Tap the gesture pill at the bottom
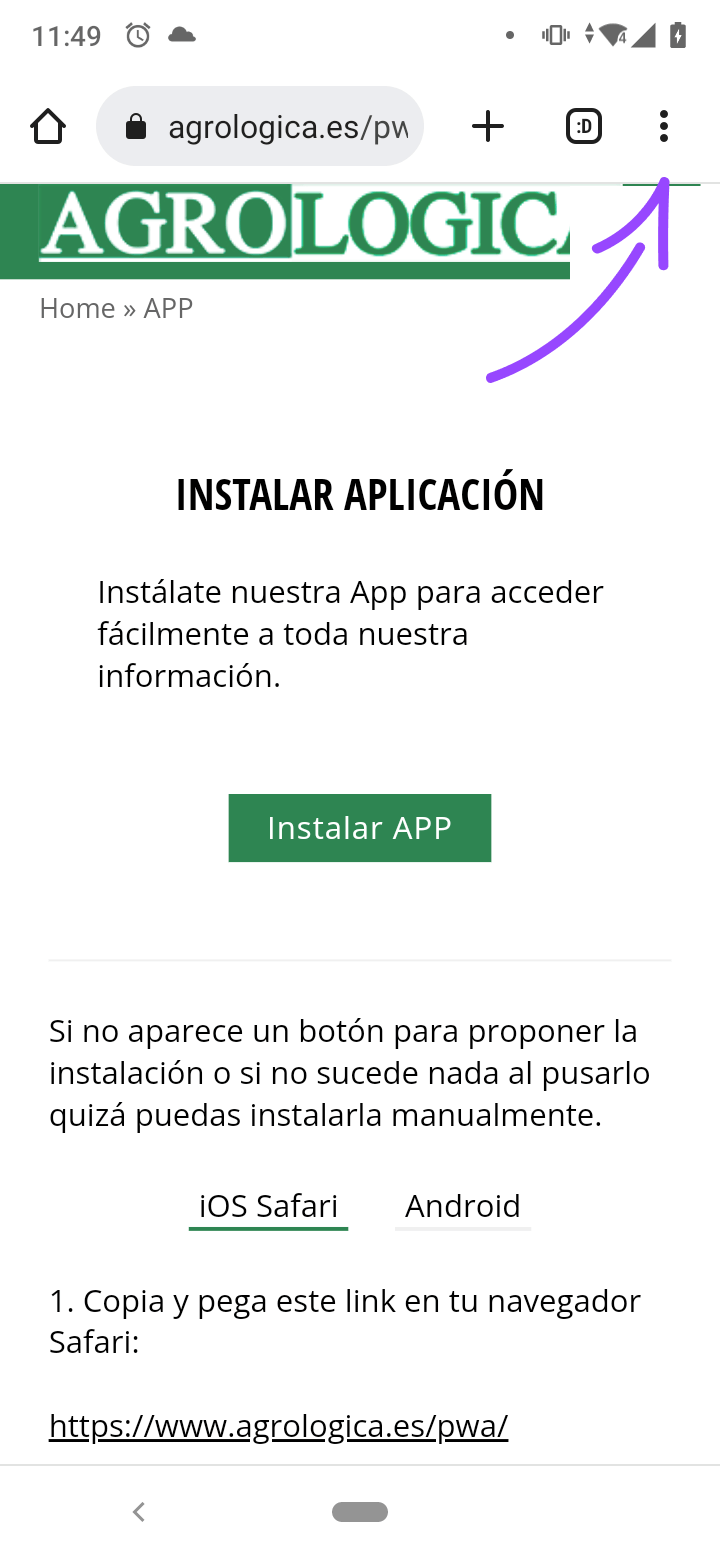 [360, 1512]
